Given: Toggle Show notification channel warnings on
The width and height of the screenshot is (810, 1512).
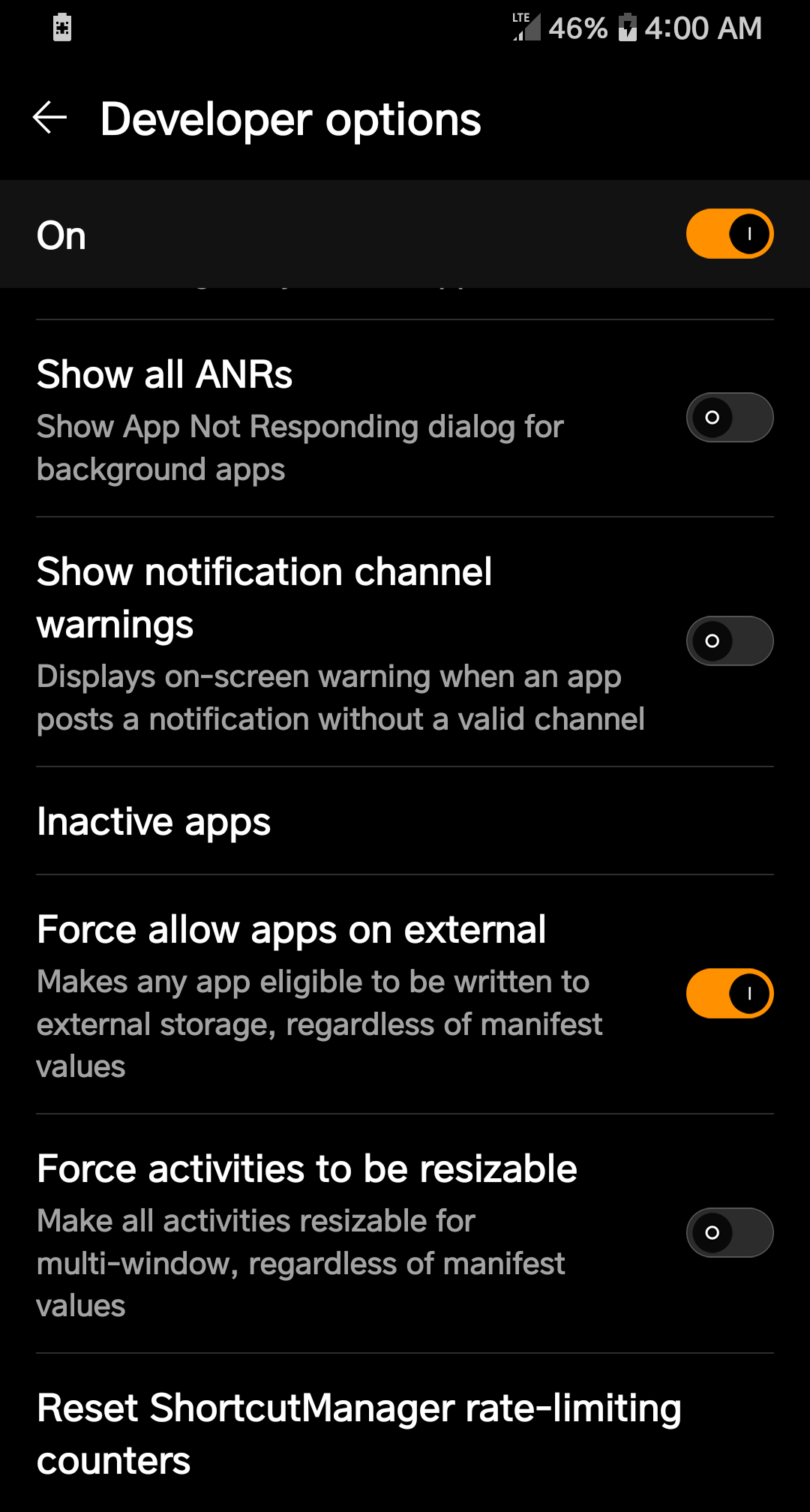Looking at the screenshot, I should tap(729, 640).
